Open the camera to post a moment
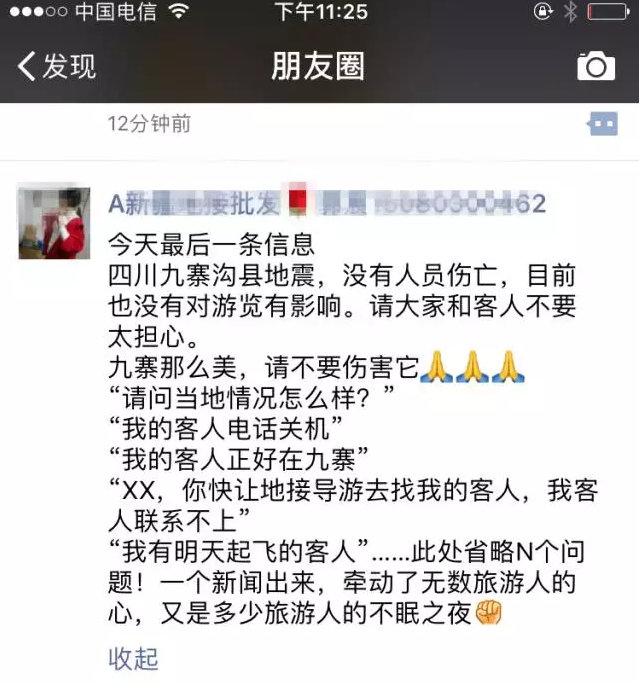 (596, 67)
